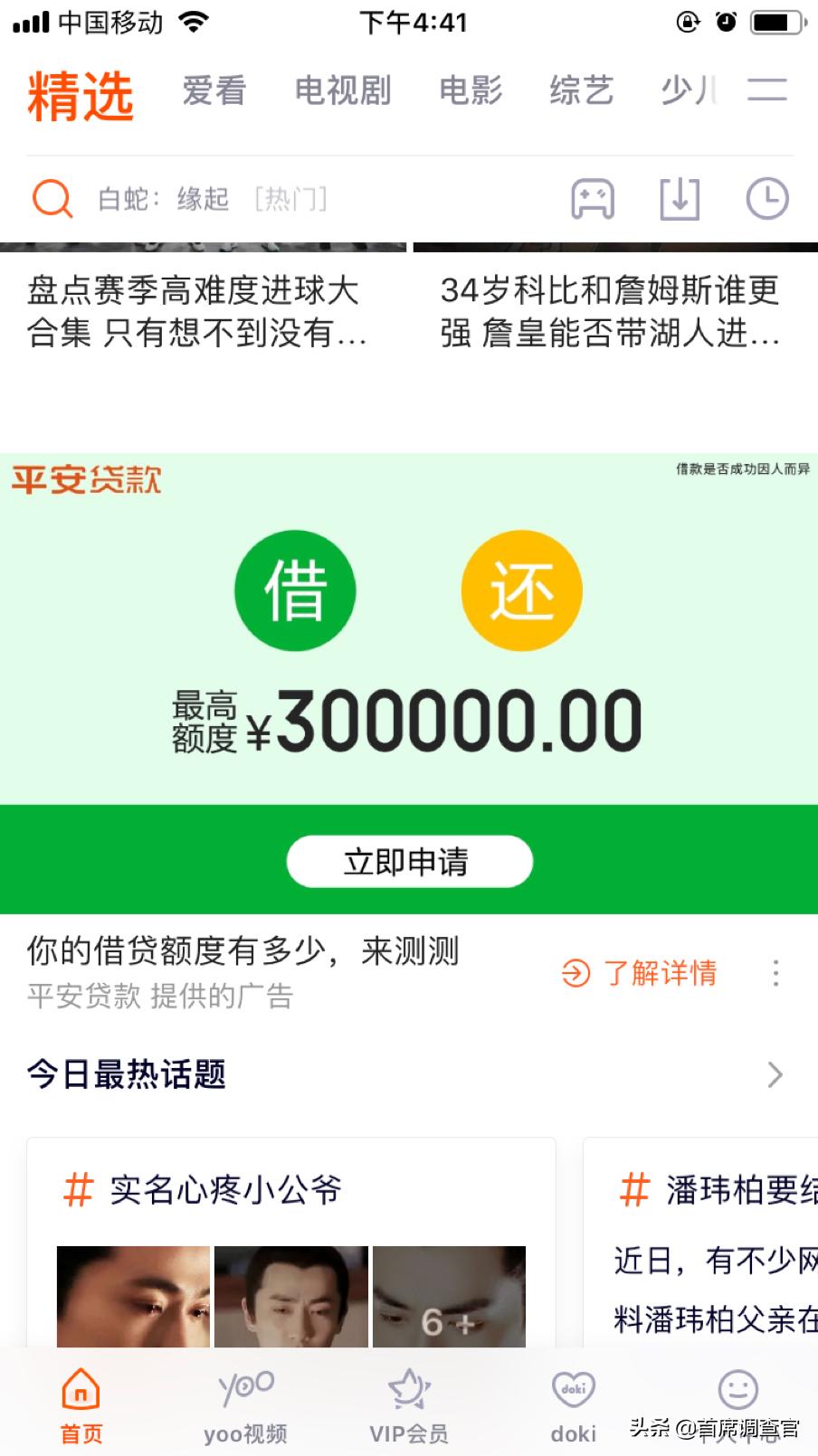This screenshot has width=818, height=1456.
Task: Expand 今日最热话题 via right arrow
Action: pyautogui.click(x=775, y=1074)
